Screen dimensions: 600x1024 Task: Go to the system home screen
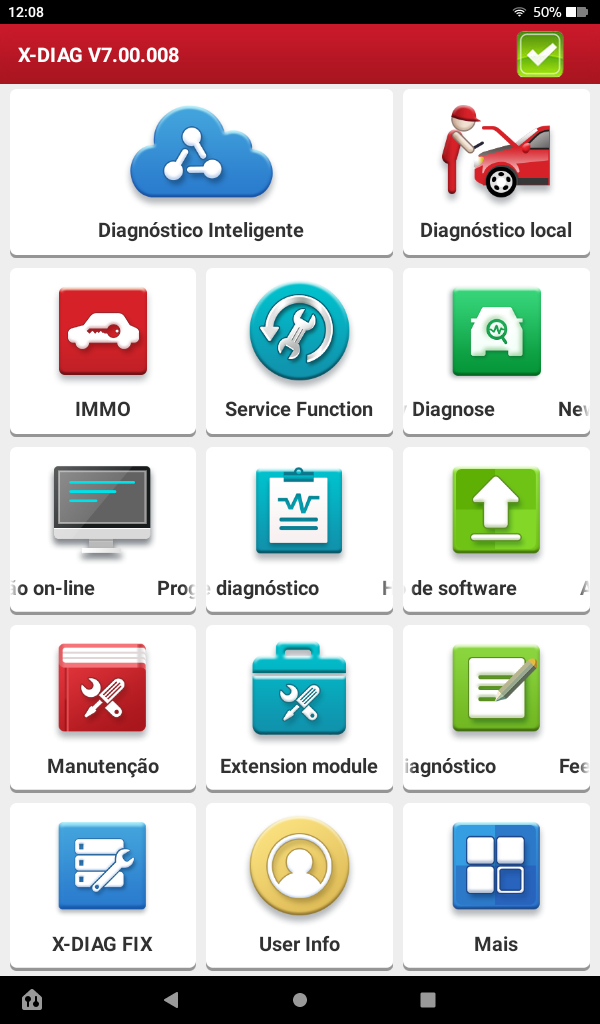click(300, 999)
